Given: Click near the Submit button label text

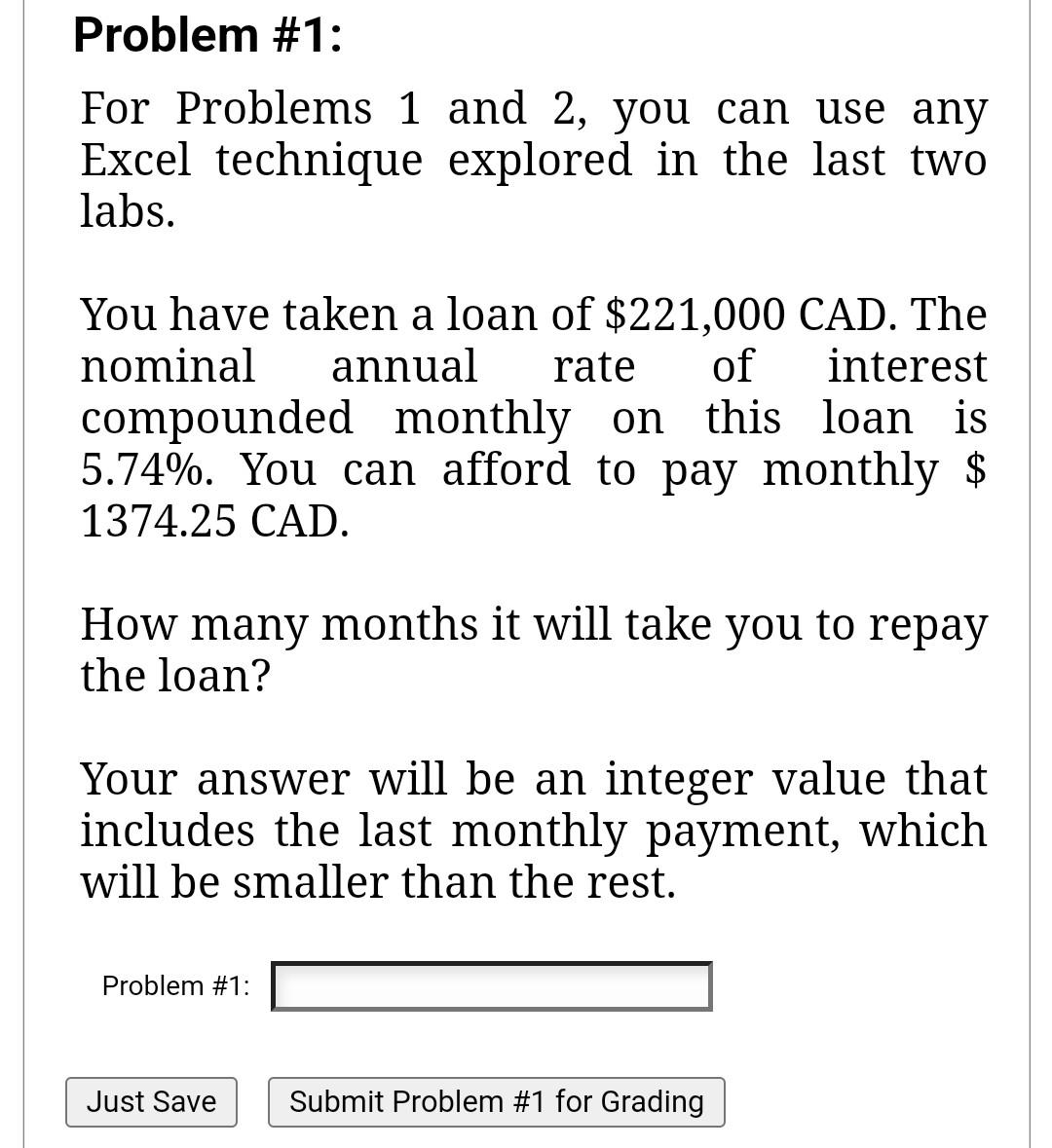Looking at the screenshot, I should click(496, 1101).
